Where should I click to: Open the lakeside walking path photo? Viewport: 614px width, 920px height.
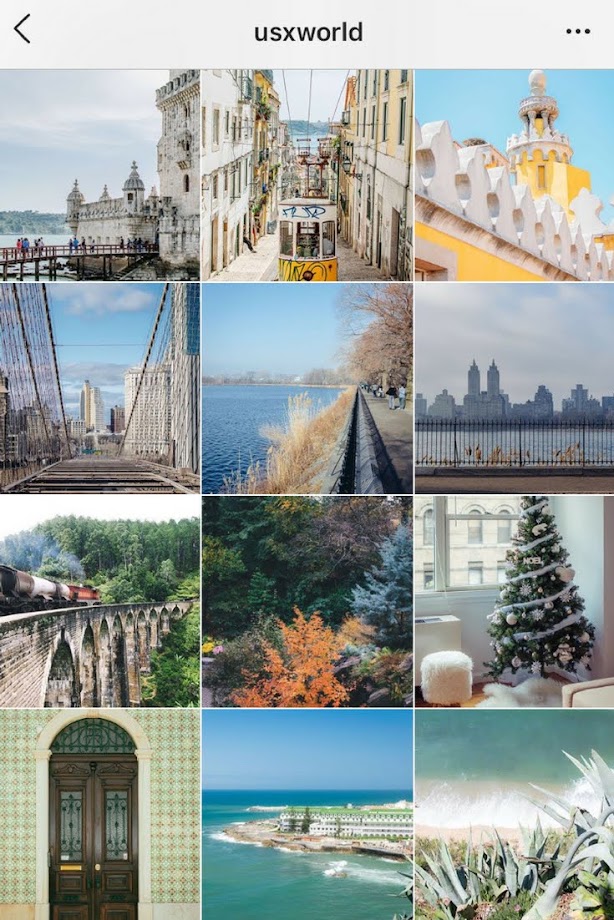click(x=307, y=388)
